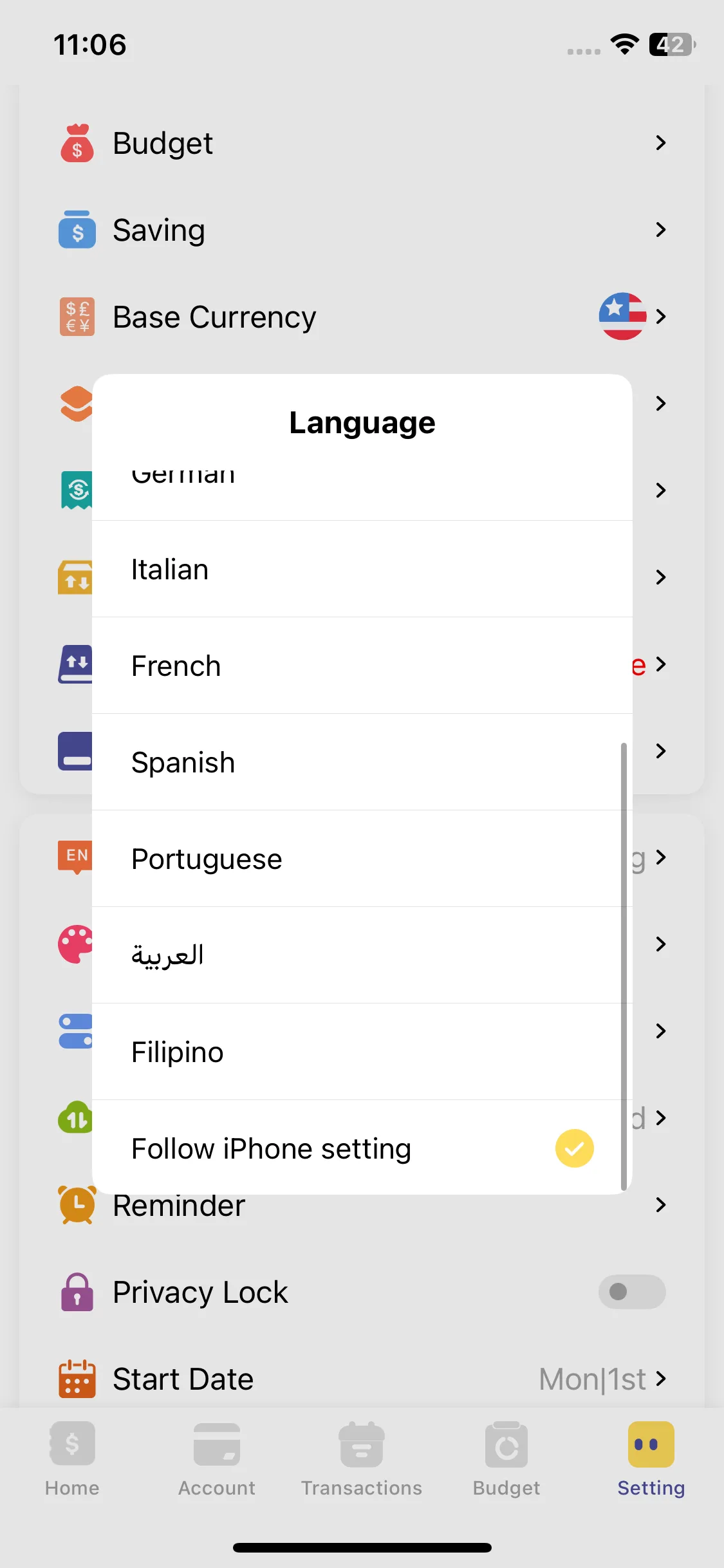Open the Saving settings row
Image resolution: width=724 pixels, height=1568 pixels.
[362, 230]
